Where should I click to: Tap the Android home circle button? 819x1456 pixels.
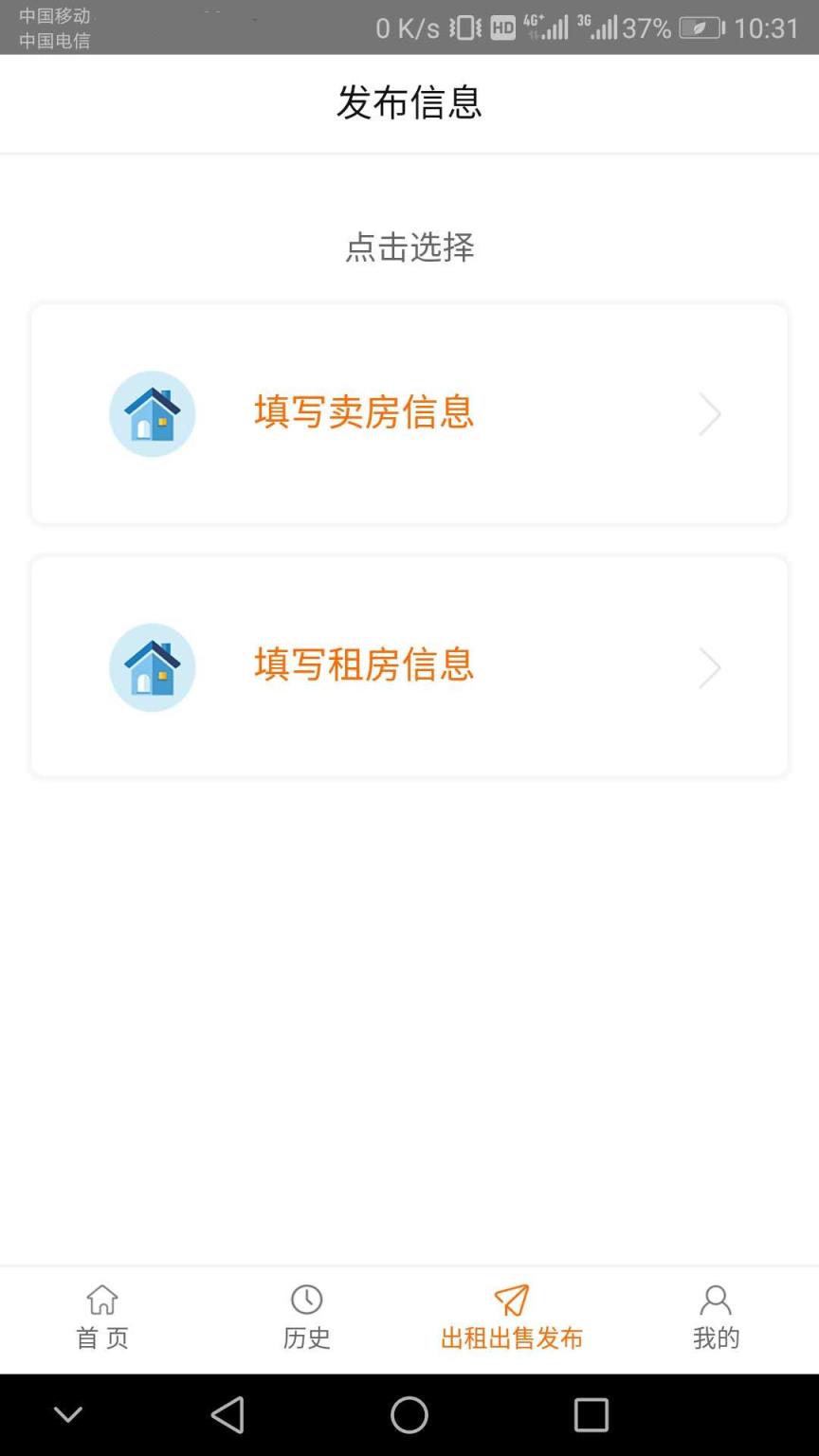pyautogui.click(x=409, y=1413)
